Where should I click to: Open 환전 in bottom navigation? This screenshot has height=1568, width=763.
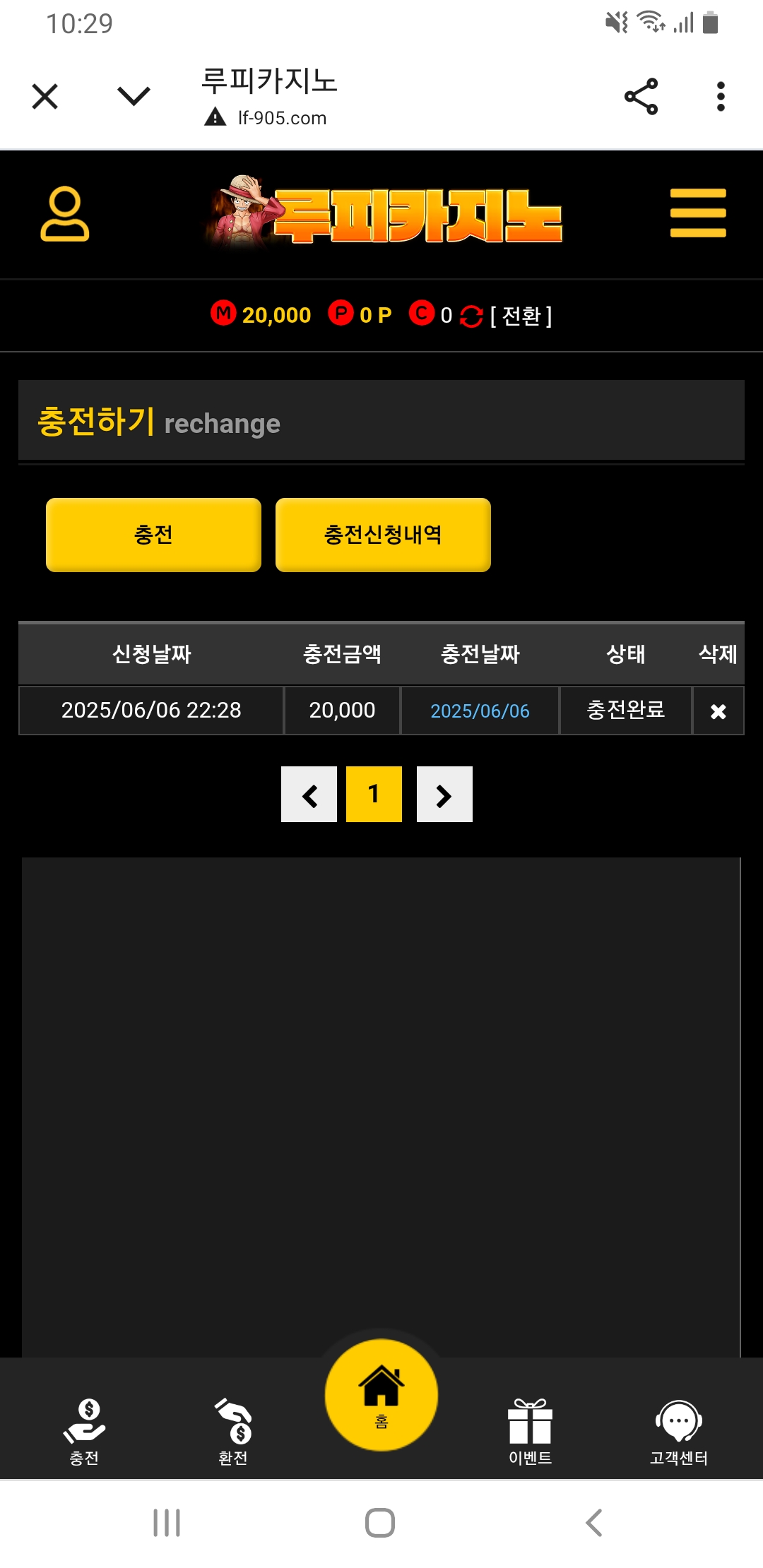coord(233,1430)
